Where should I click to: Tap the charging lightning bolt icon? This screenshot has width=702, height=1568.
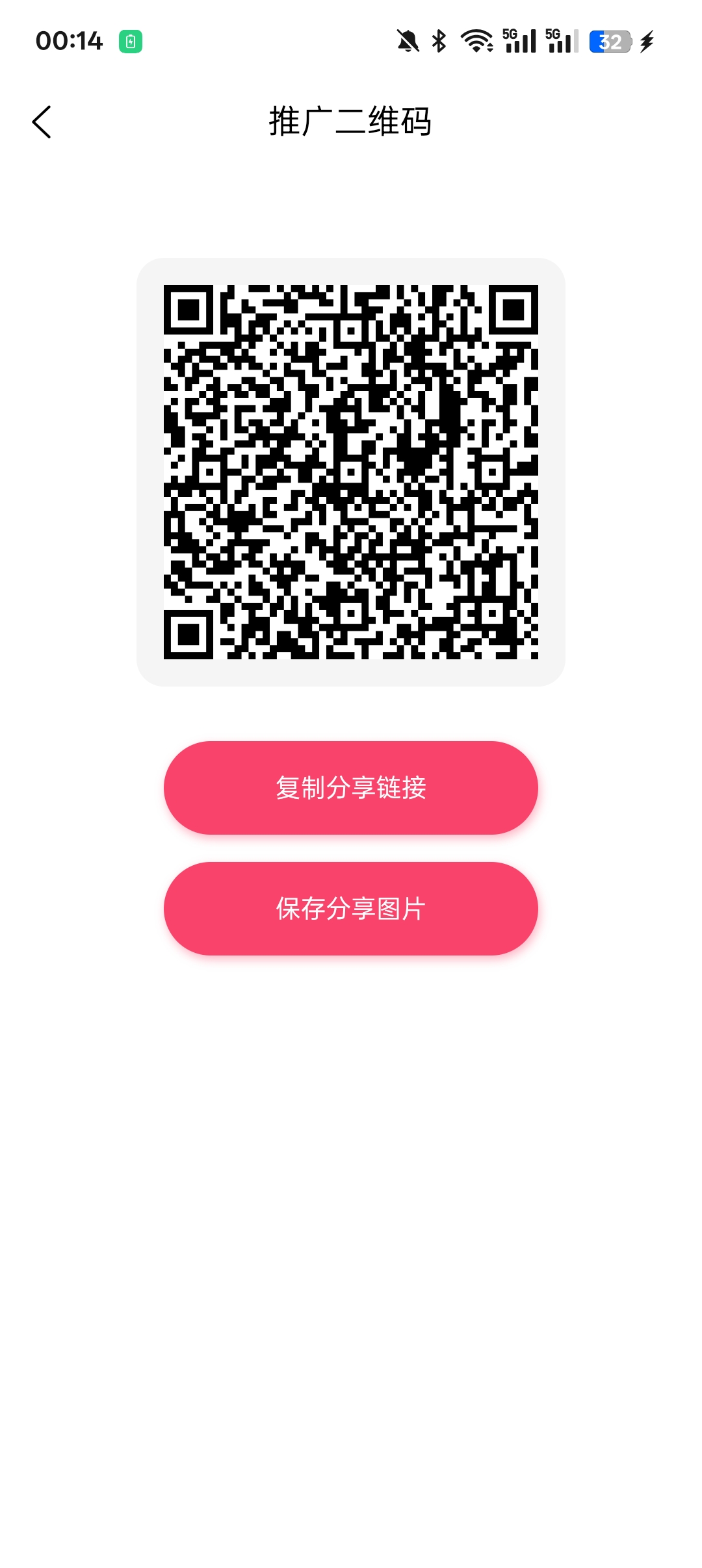646,41
